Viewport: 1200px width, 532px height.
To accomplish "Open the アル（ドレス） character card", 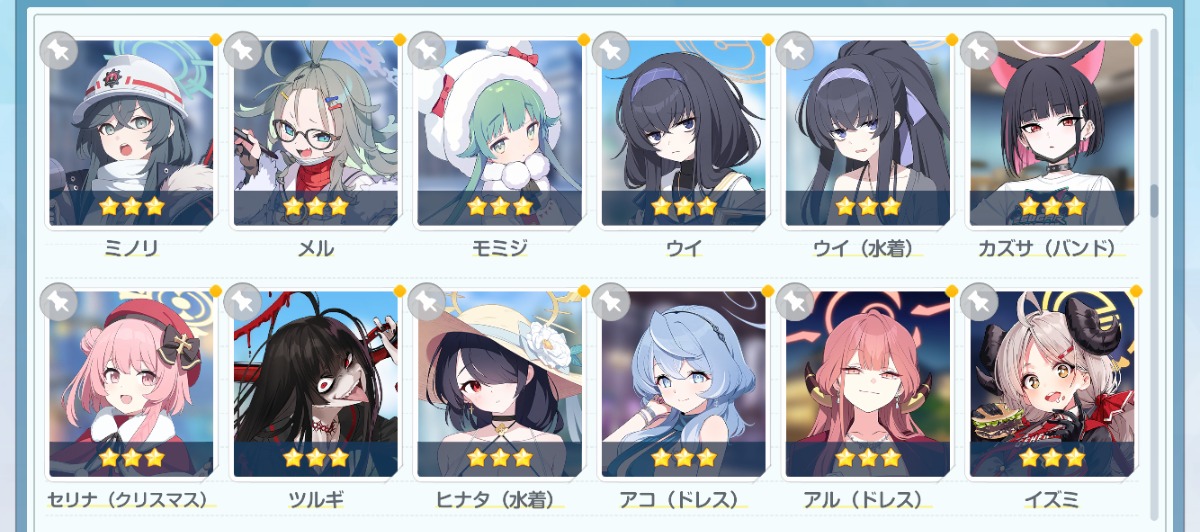I will 867,385.
